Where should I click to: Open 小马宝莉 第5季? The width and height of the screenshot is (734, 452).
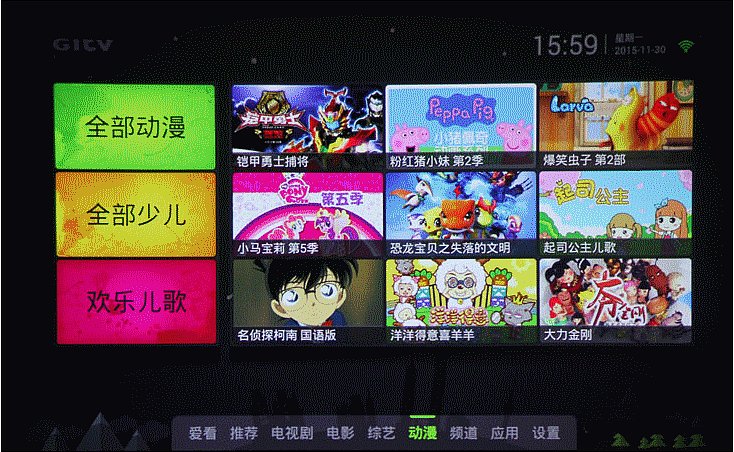coord(307,213)
